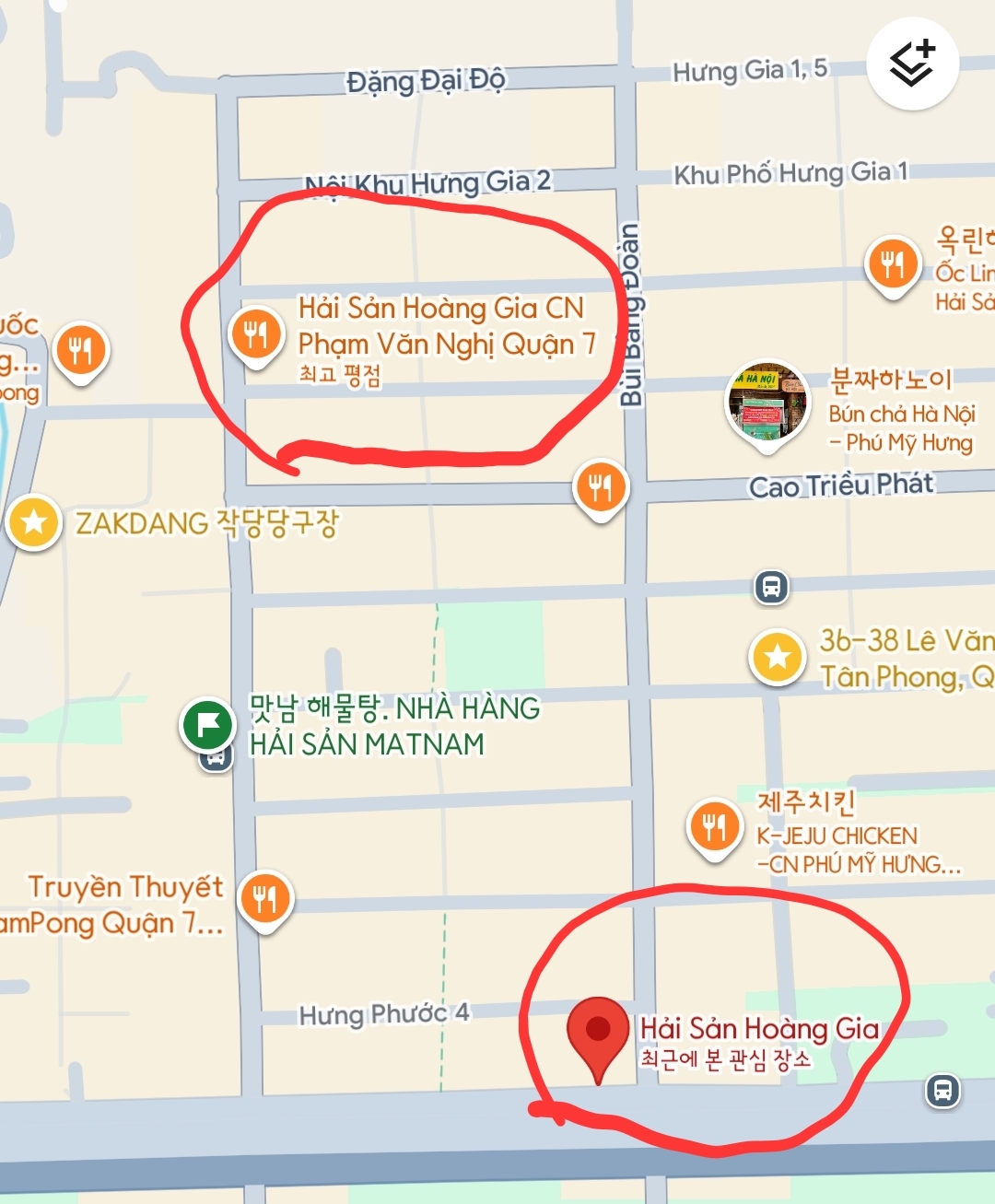Tap the Ốc Lin restaurant pin
Viewport: 995px width, 1204px height.
(x=893, y=264)
